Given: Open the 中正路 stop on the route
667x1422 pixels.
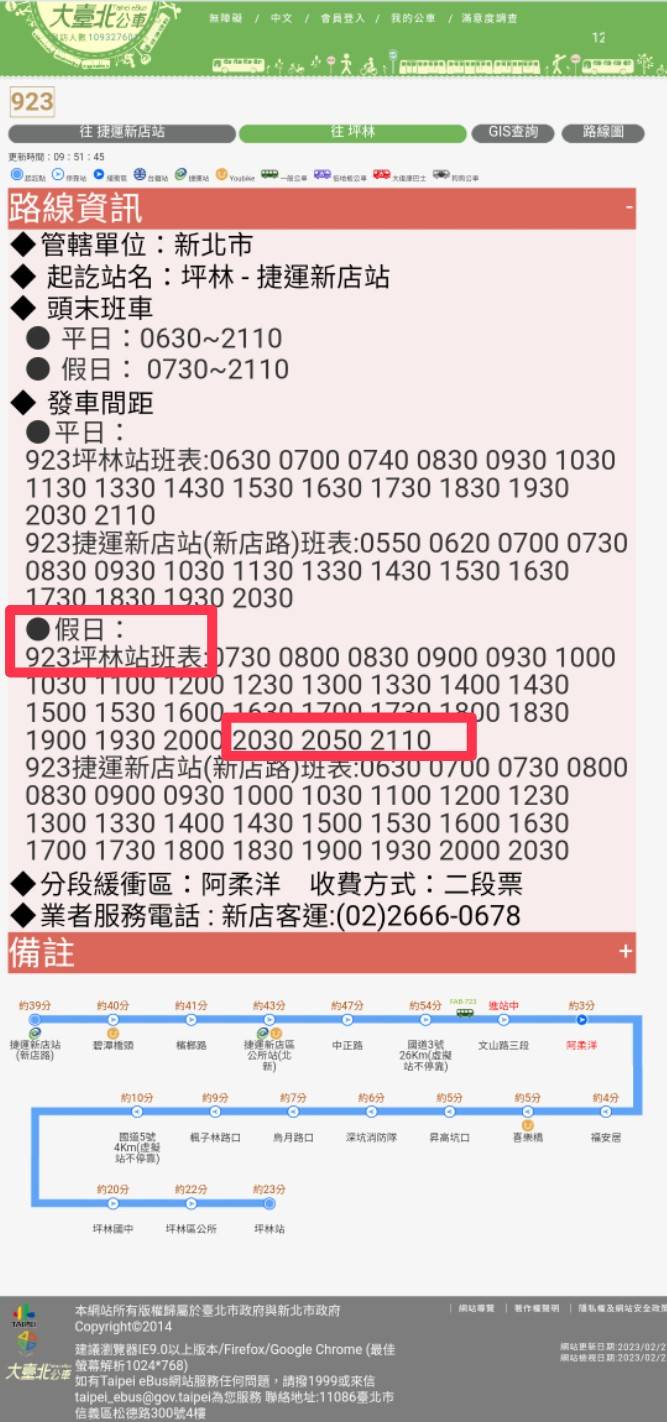Looking at the screenshot, I should point(347,1045).
